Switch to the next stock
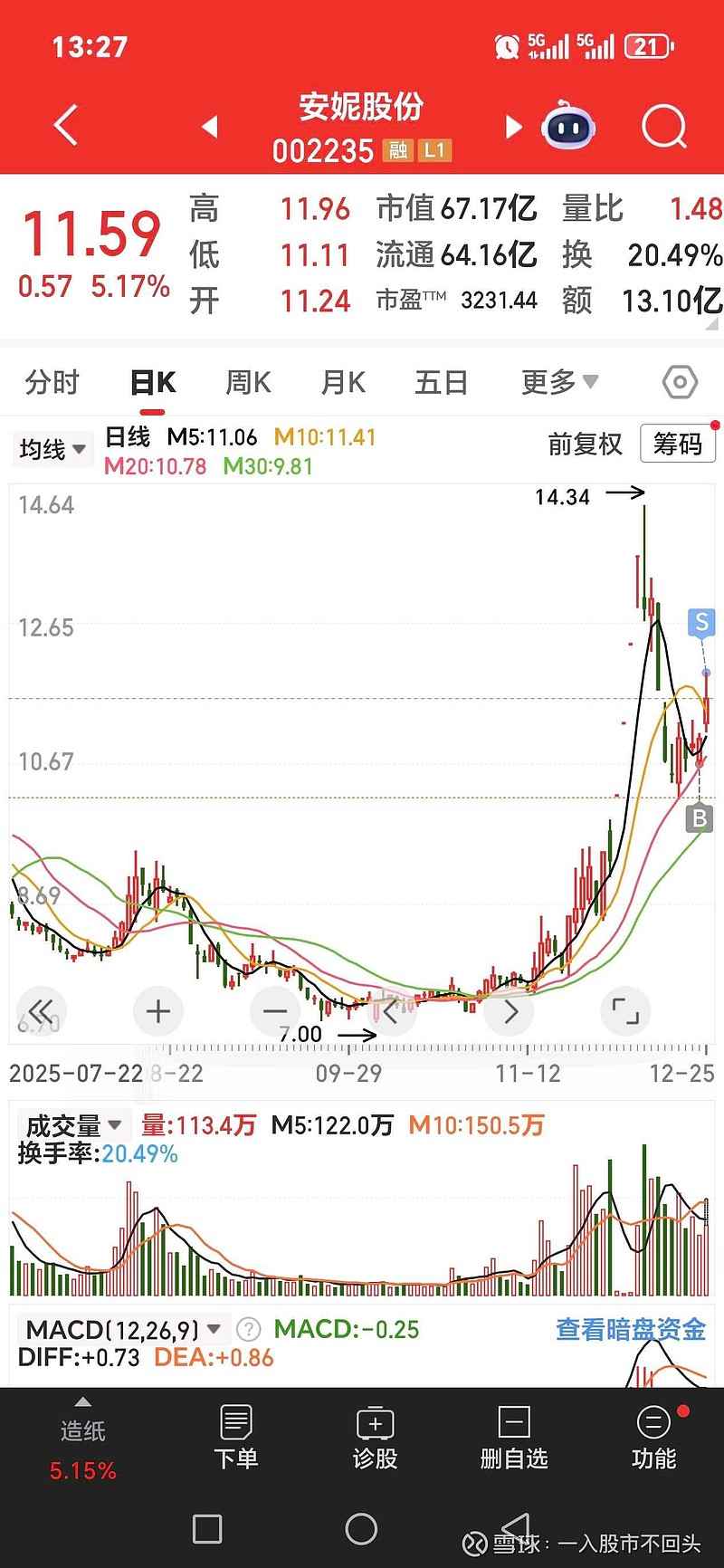The height and width of the screenshot is (1568, 724). 513,127
